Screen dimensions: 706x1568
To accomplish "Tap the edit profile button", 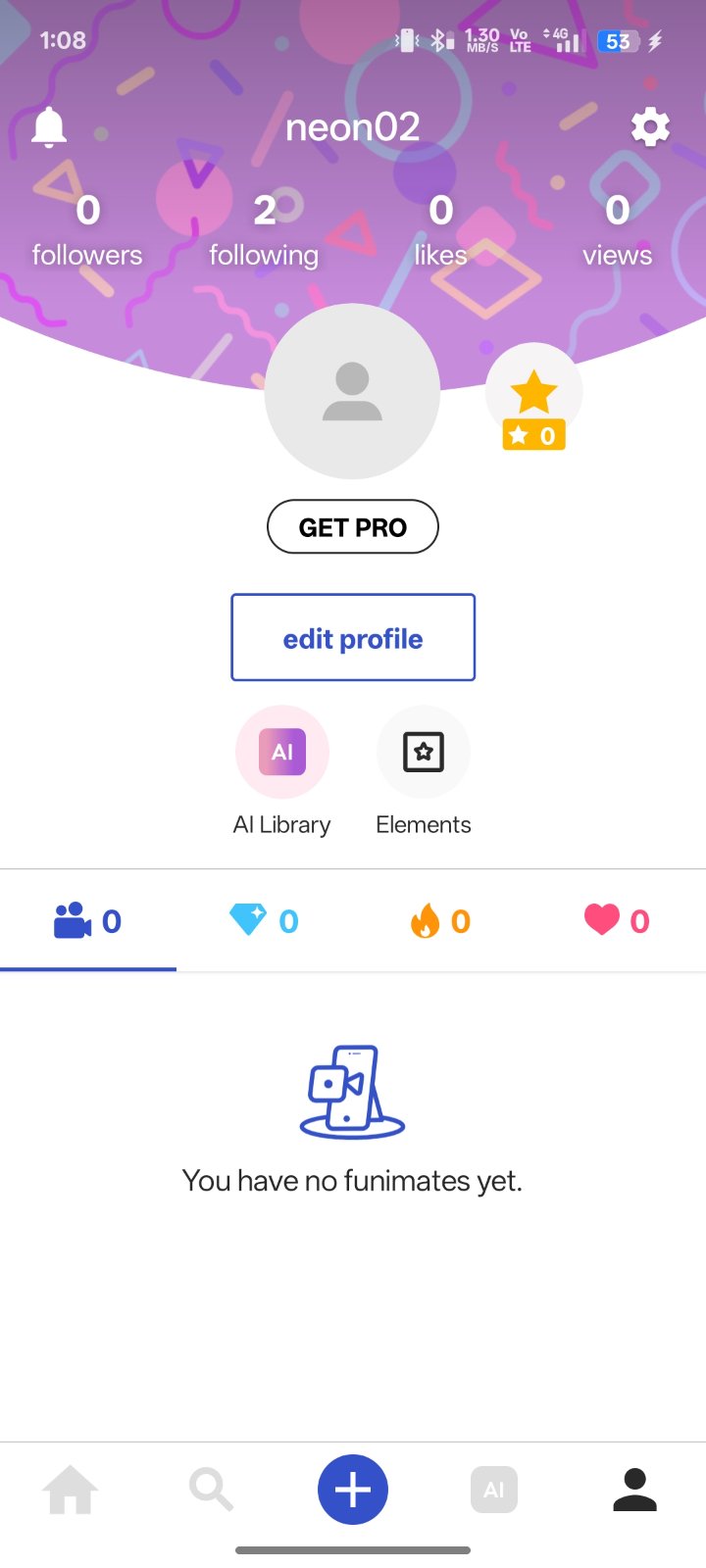I will 353,638.
